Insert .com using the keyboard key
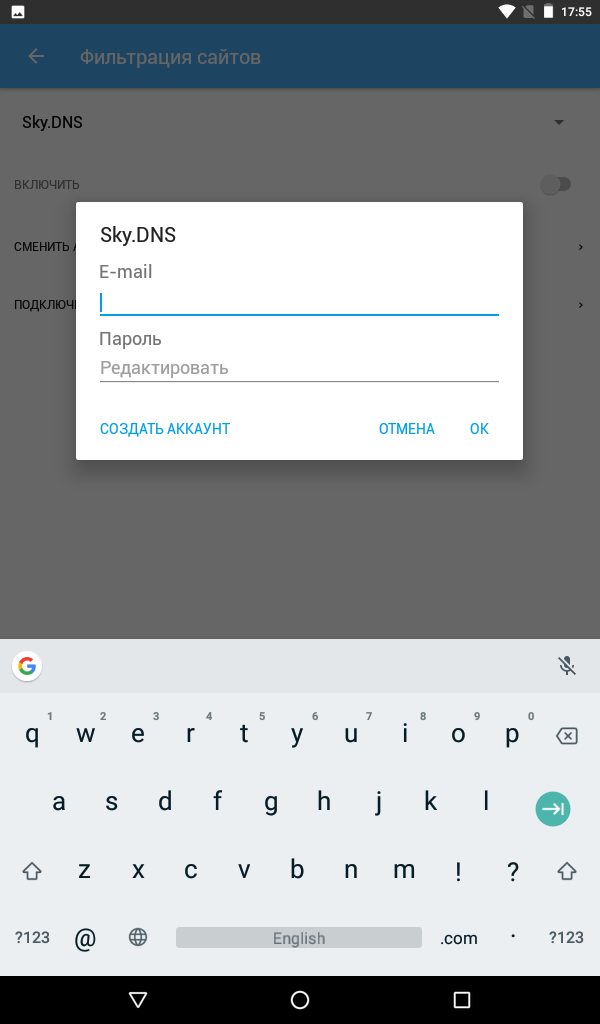This screenshot has height=1024, width=600. click(x=458, y=938)
